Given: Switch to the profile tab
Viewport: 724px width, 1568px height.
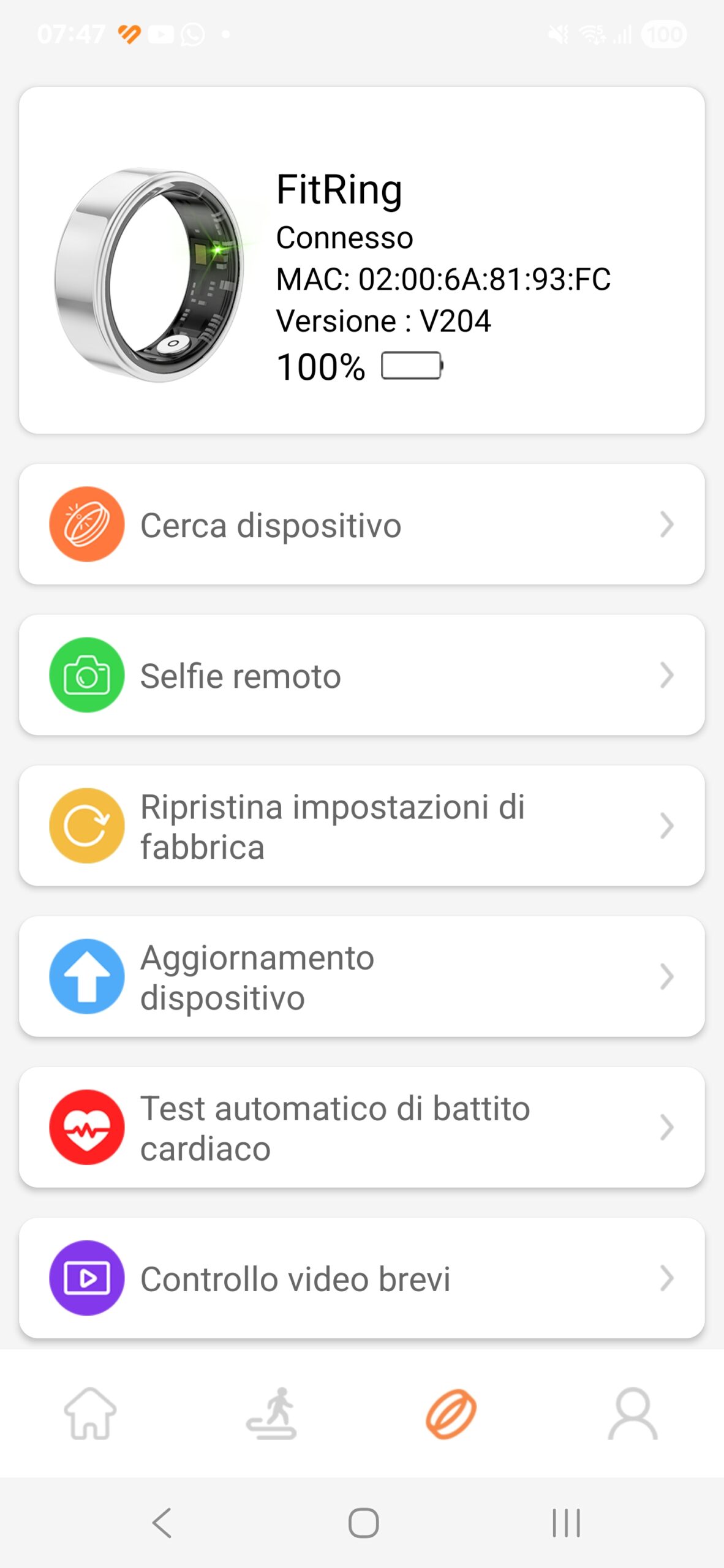Looking at the screenshot, I should pyautogui.click(x=633, y=1414).
